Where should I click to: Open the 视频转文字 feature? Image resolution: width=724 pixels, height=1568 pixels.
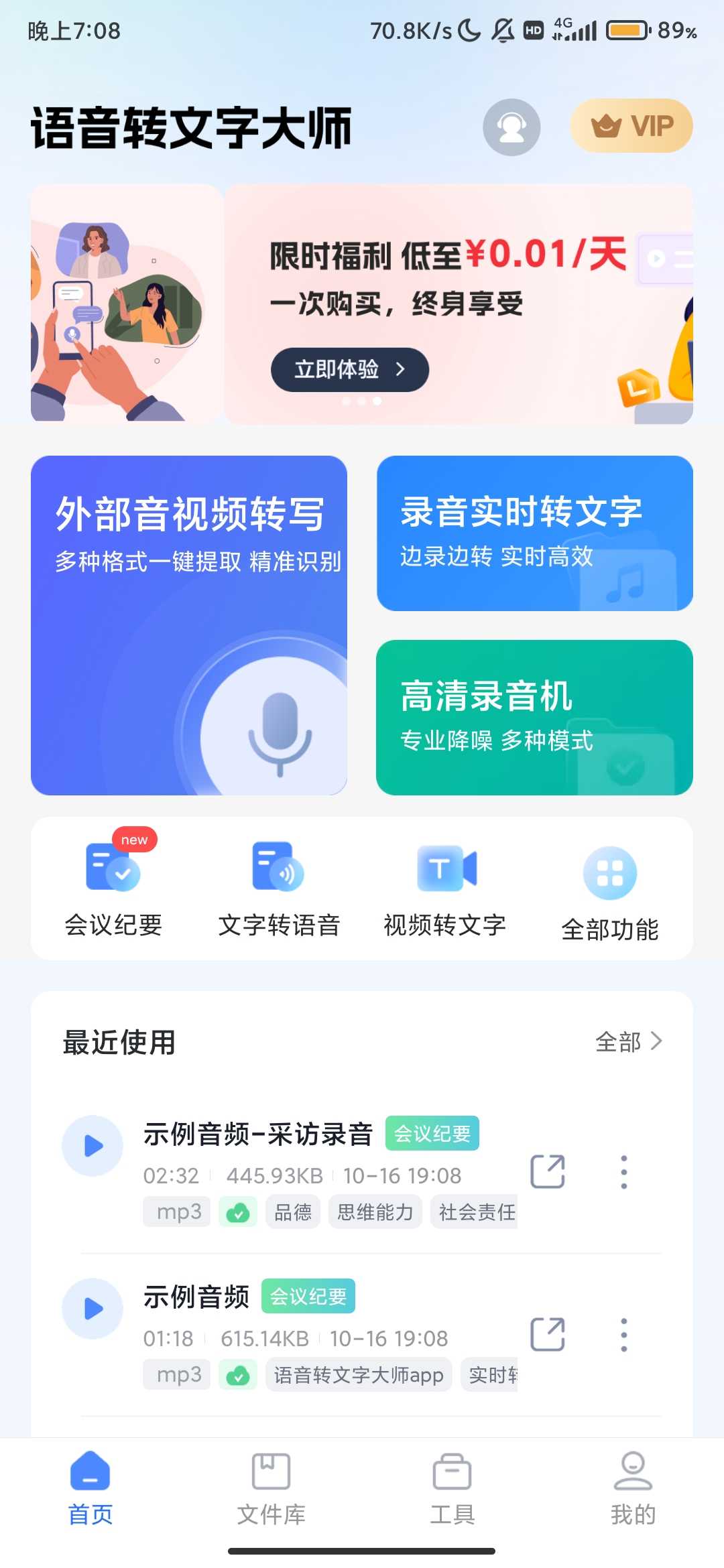click(x=444, y=889)
